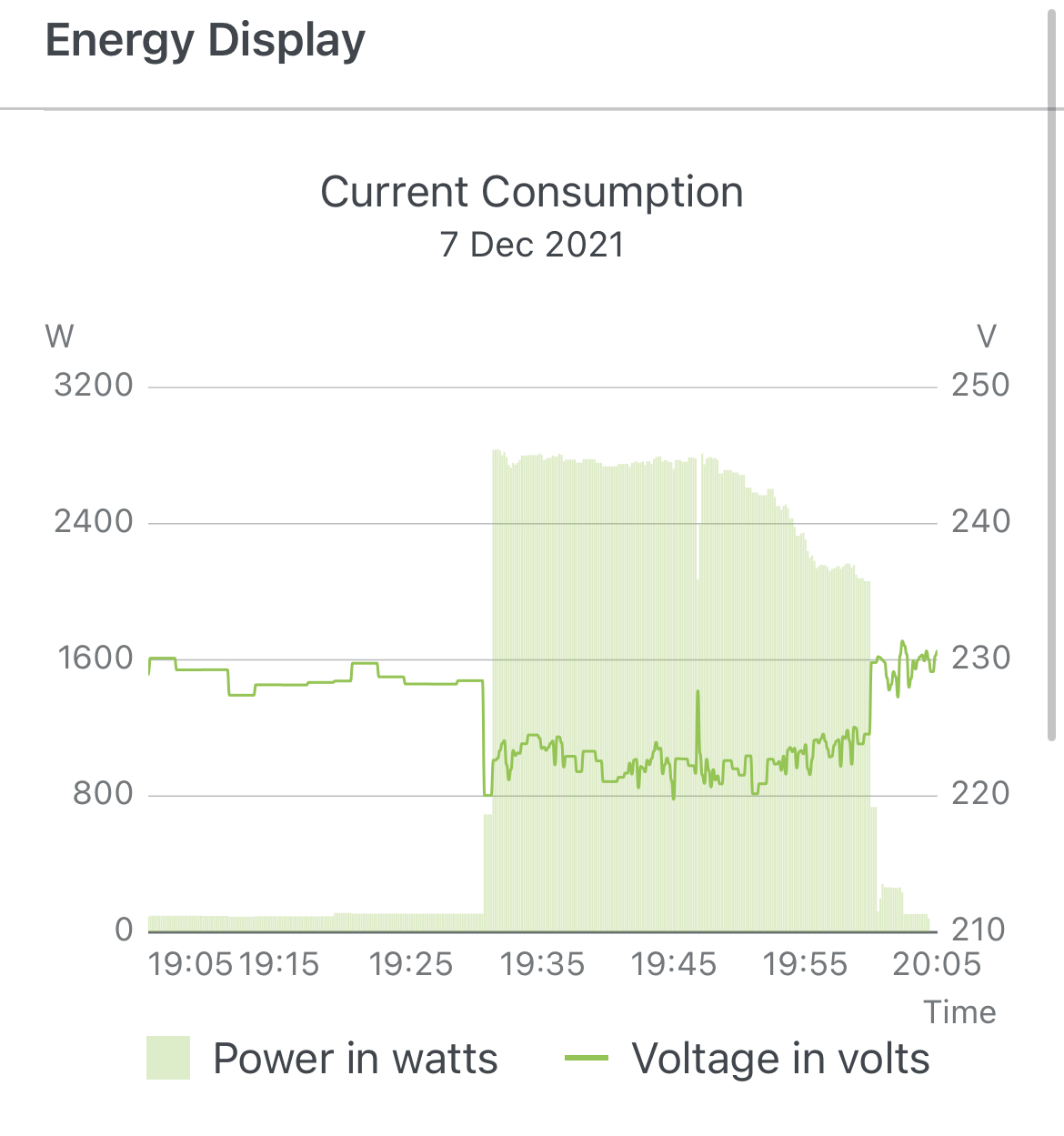Toggle the Power in watts legend series

coord(323,1059)
